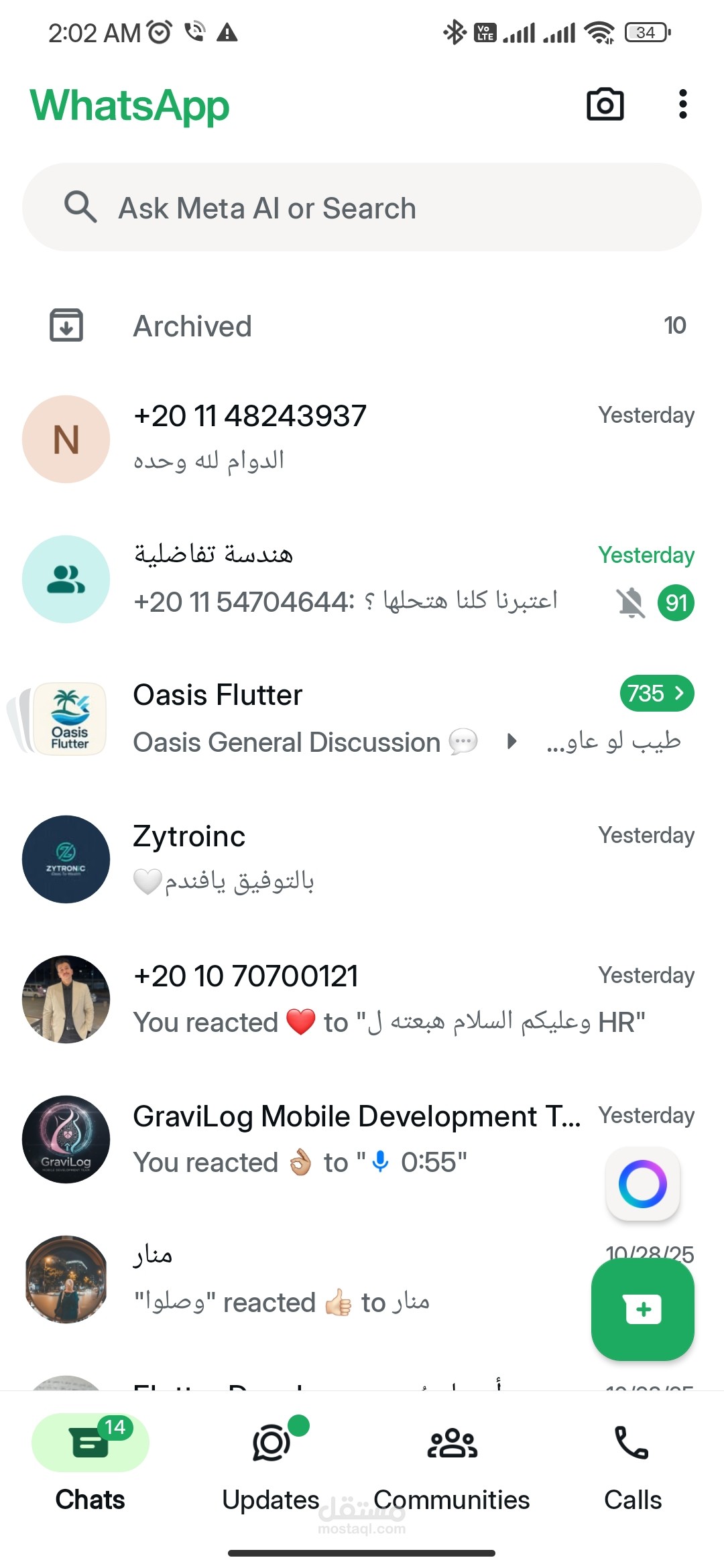Open the 735 unread badge on Oasis Flutter
This screenshot has height=1568, width=724.
(656, 693)
